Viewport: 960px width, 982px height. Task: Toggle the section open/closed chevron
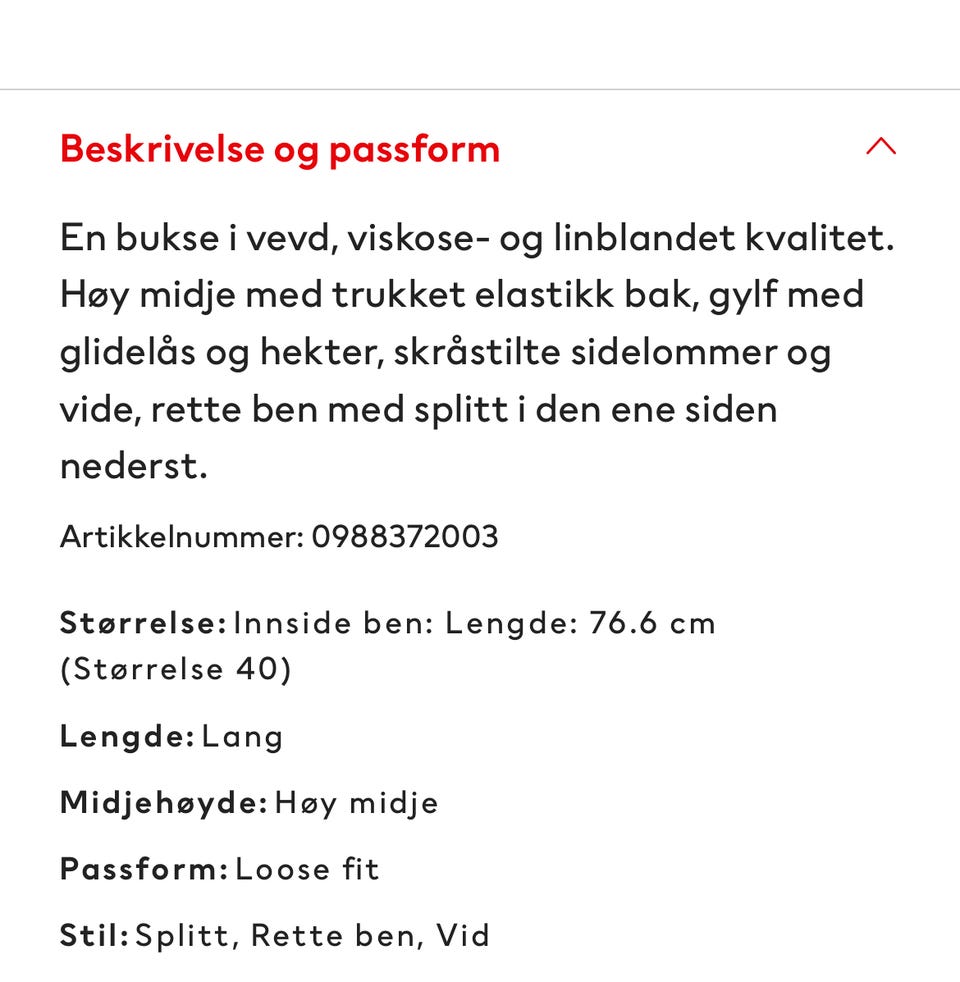(x=881, y=146)
